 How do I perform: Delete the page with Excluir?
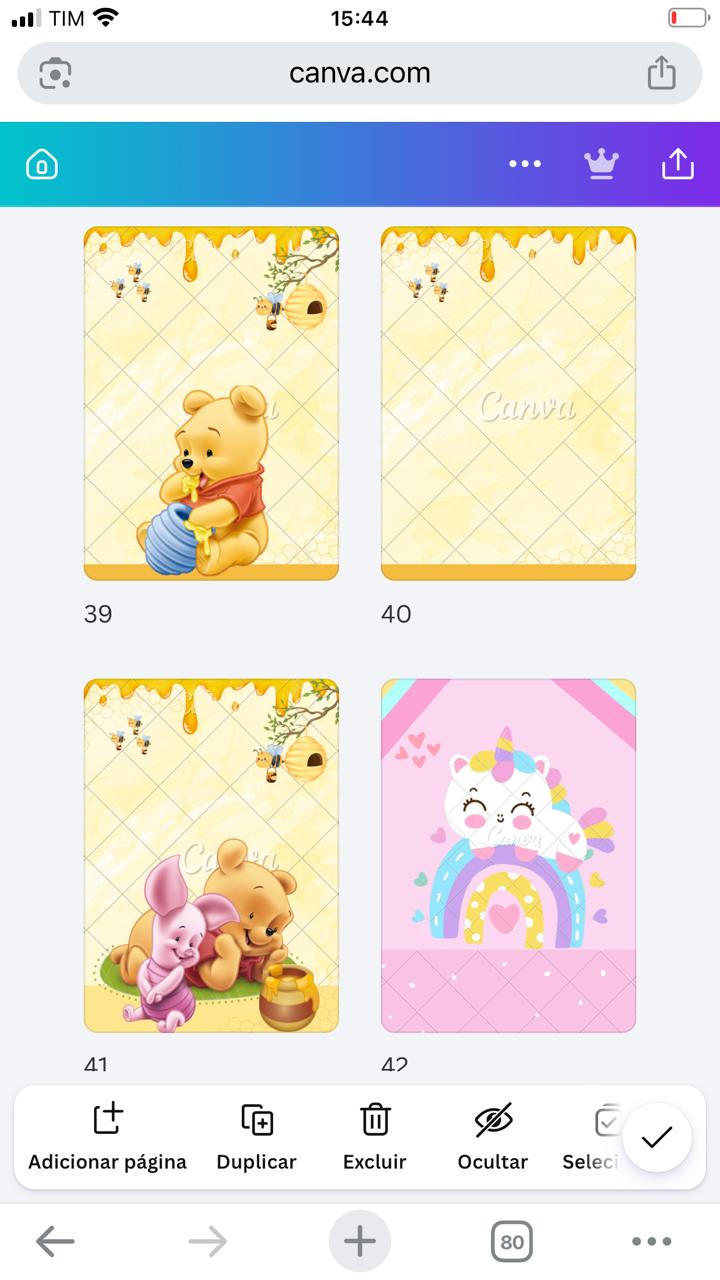pos(375,1137)
